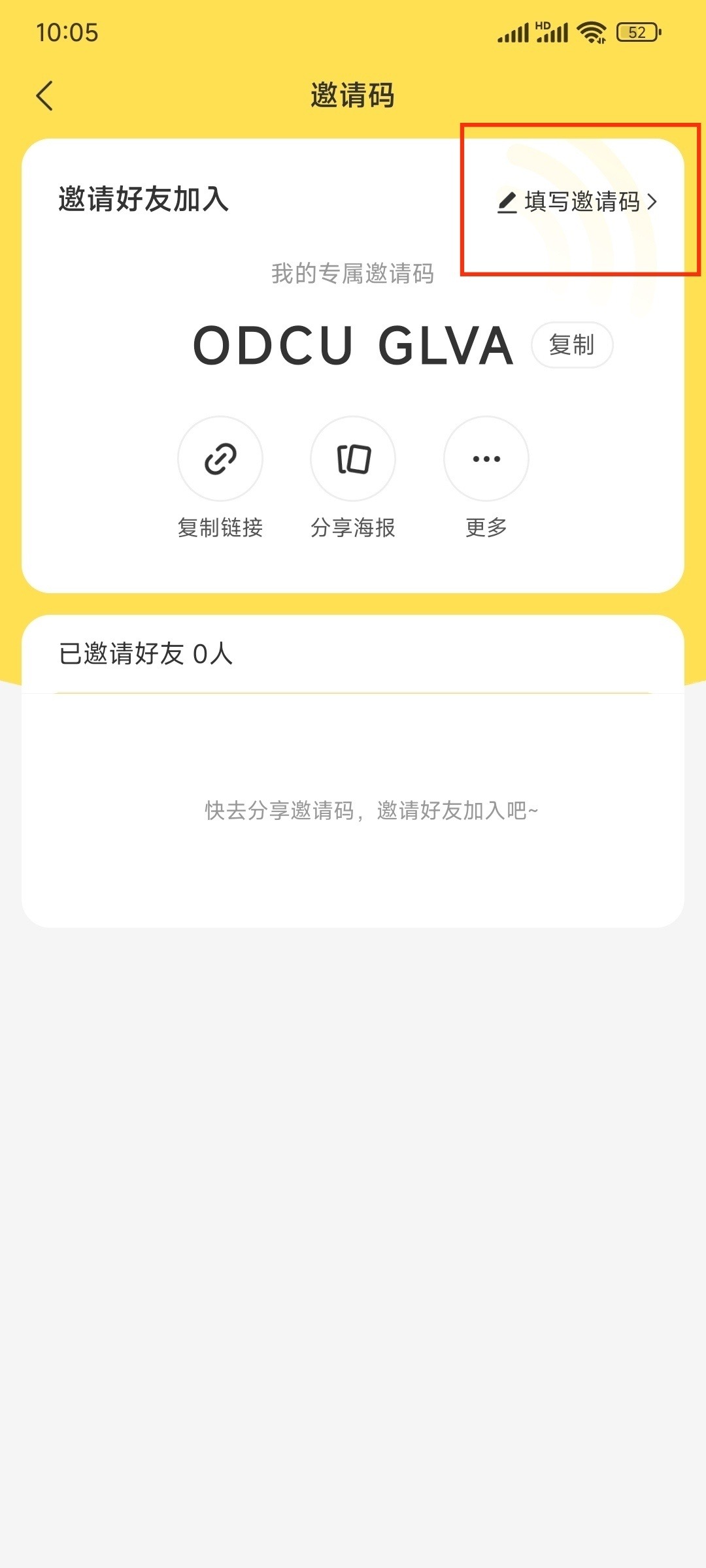Viewport: 706px width, 1568px height.
Task: Tap the chain link icon in the circle
Action: (220, 459)
